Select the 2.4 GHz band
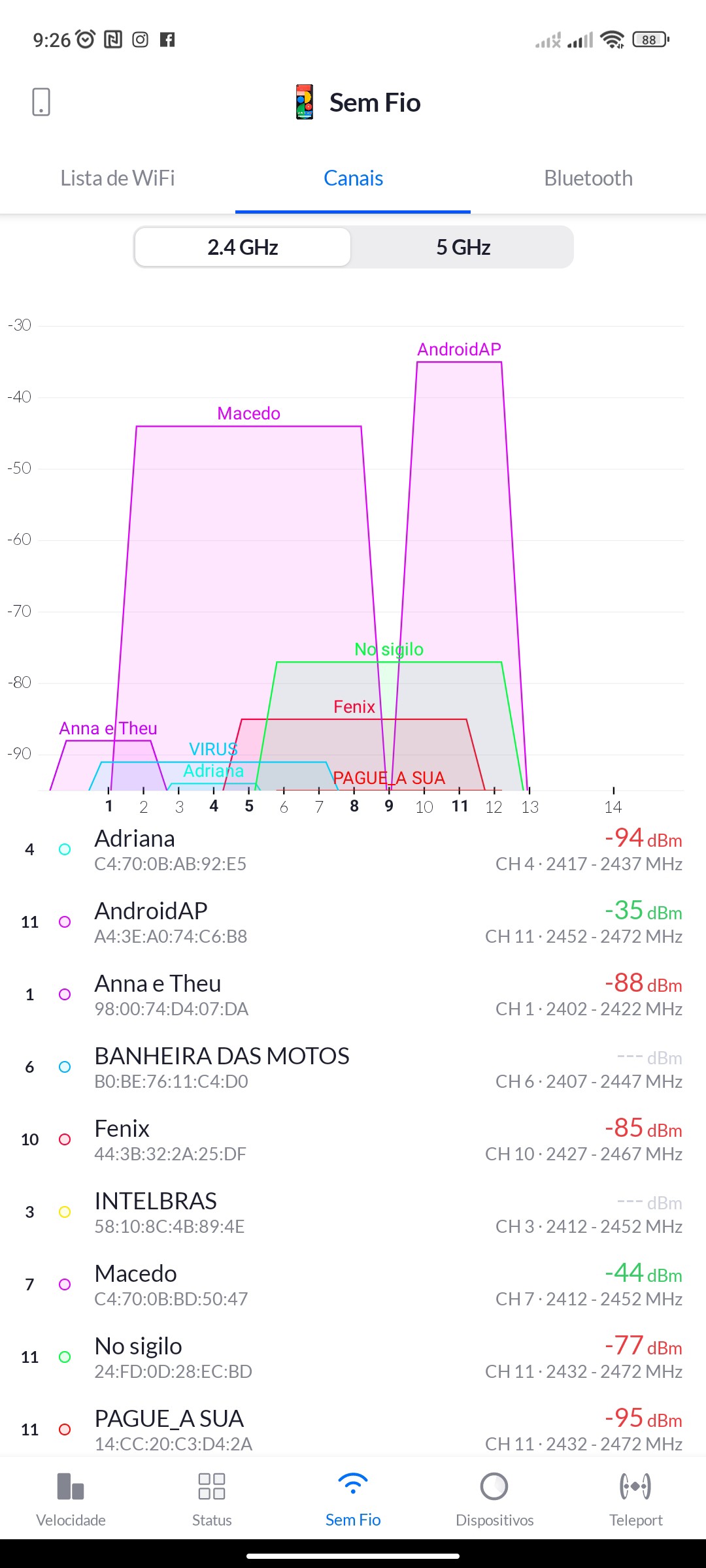706x1568 pixels. (243, 248)
